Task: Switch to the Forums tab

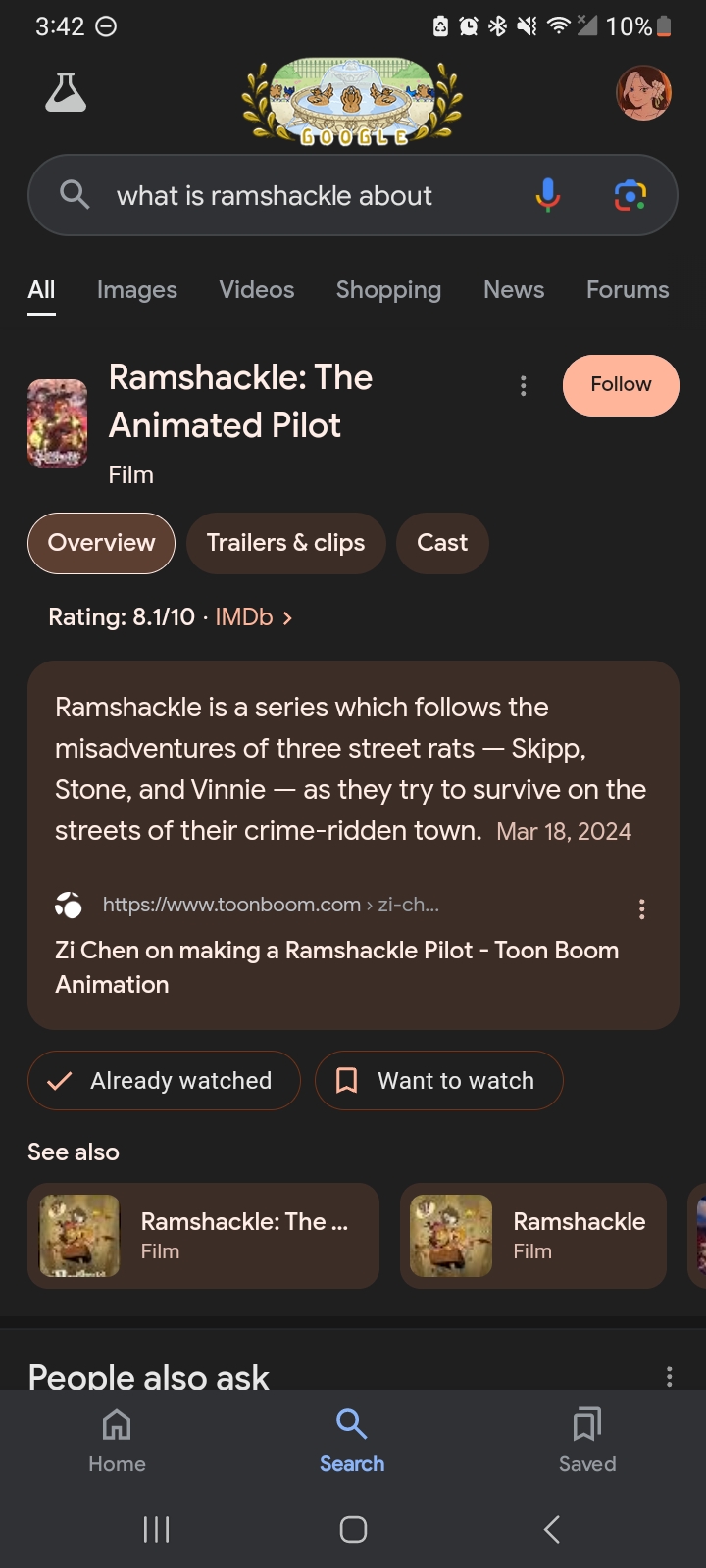Action: point(627,290)
